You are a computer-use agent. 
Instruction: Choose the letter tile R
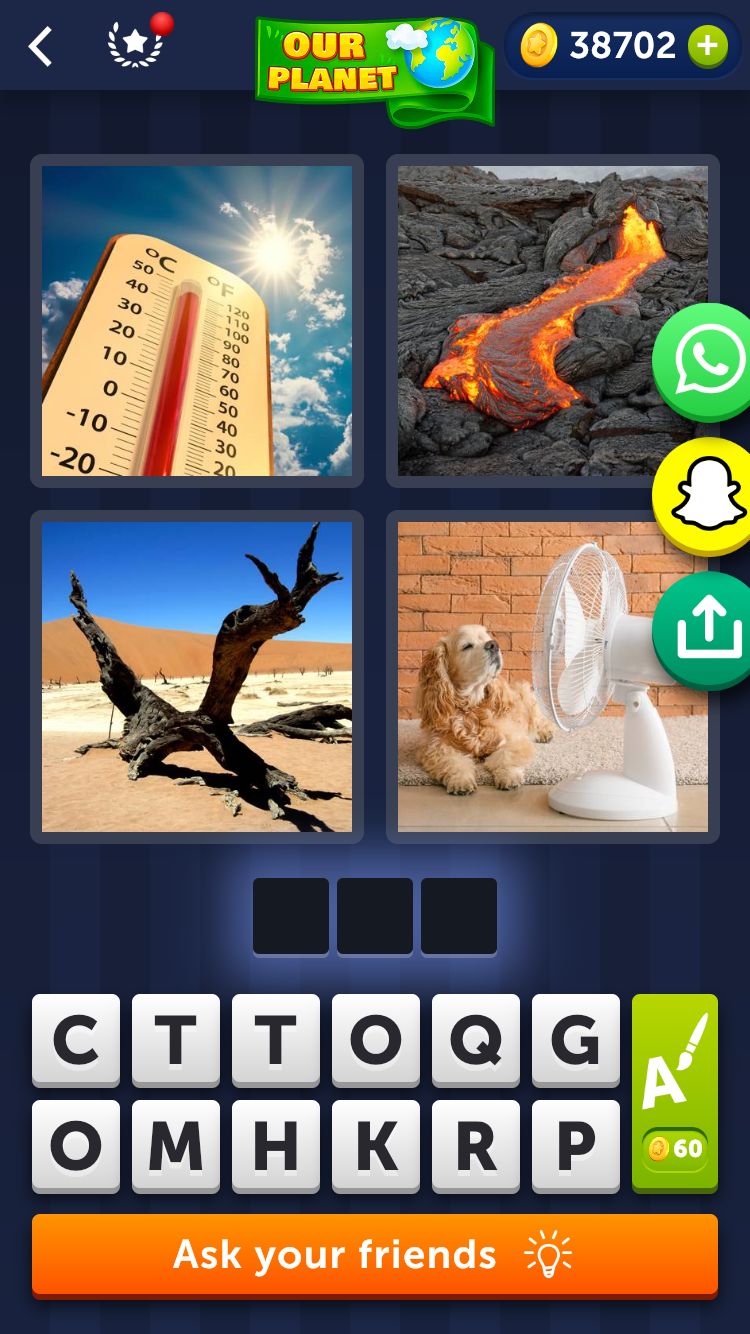pos(476,1146)
